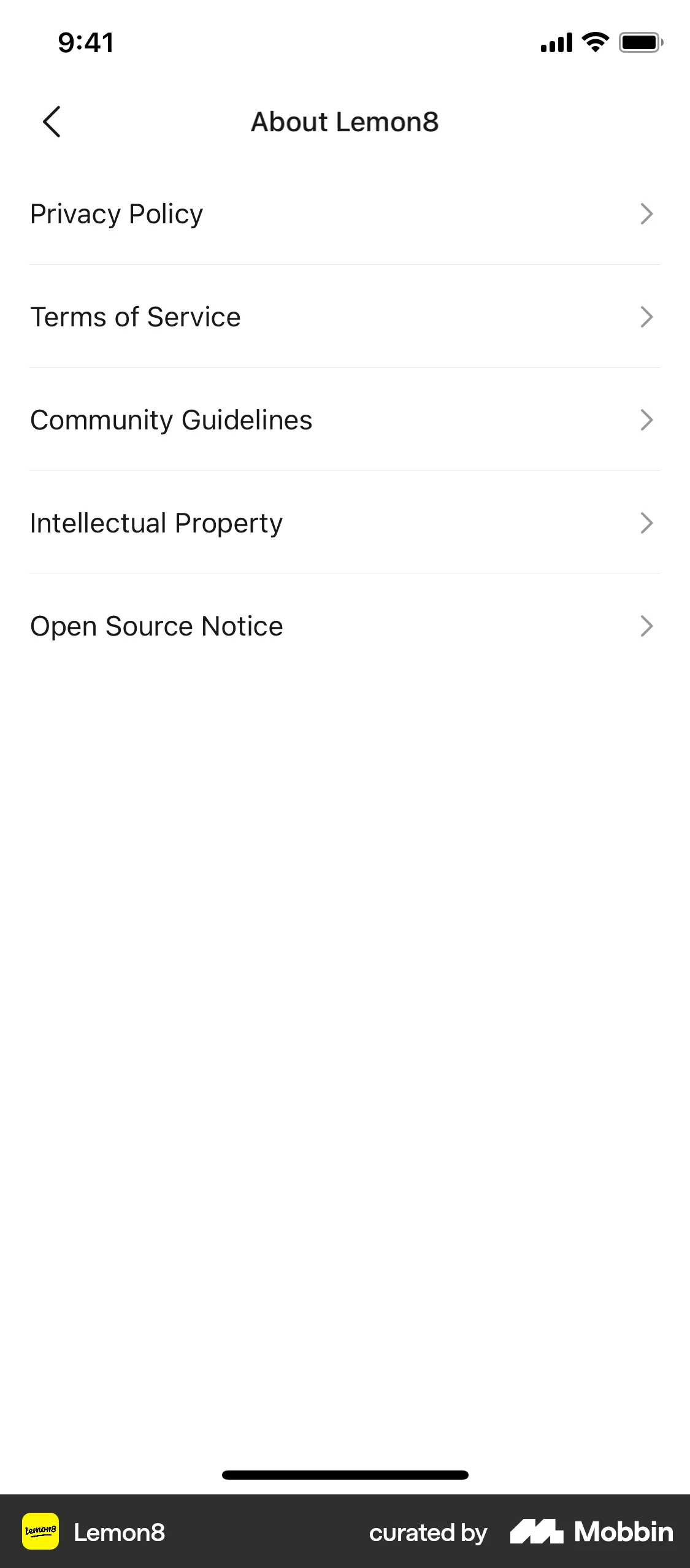Tap the back arrow to leave About Lemon8
This screenshot has height=1568, width=690.
tap(52, 122)
